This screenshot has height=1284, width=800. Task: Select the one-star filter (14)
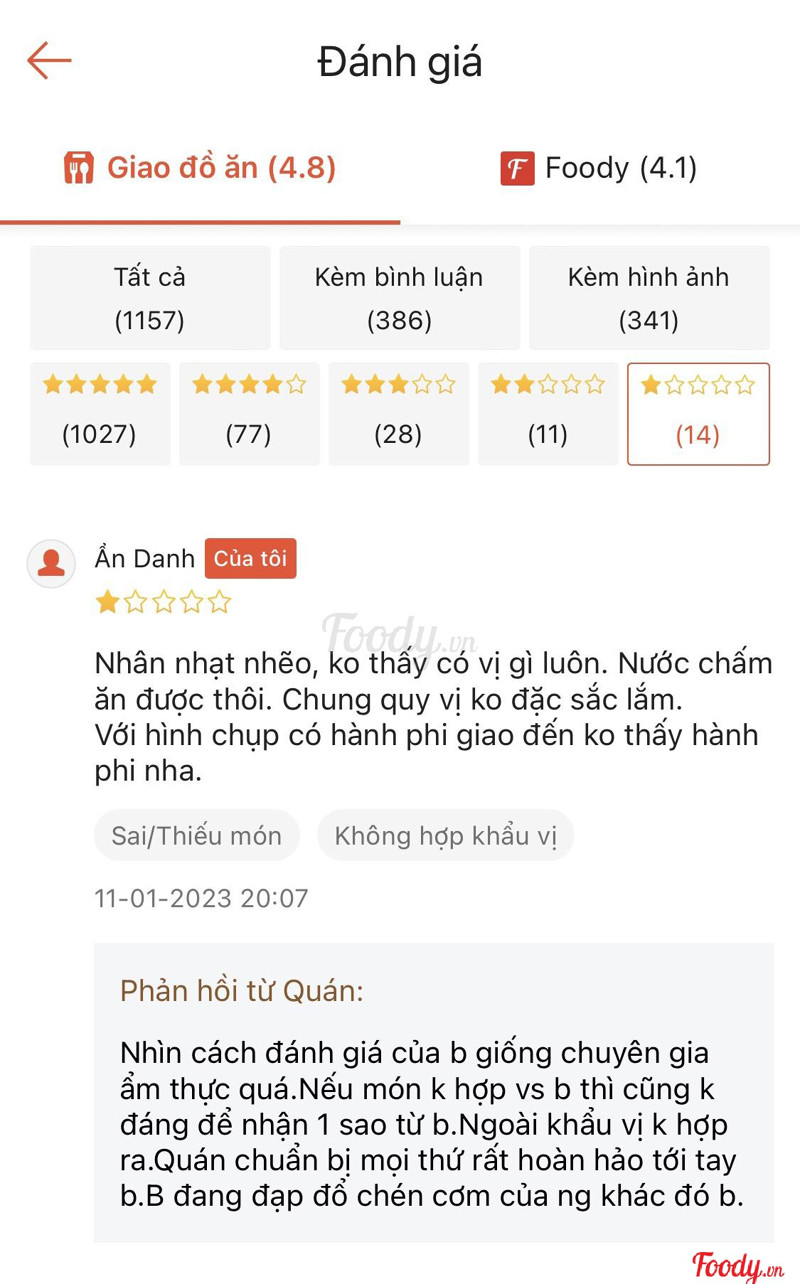pos(698,414)
